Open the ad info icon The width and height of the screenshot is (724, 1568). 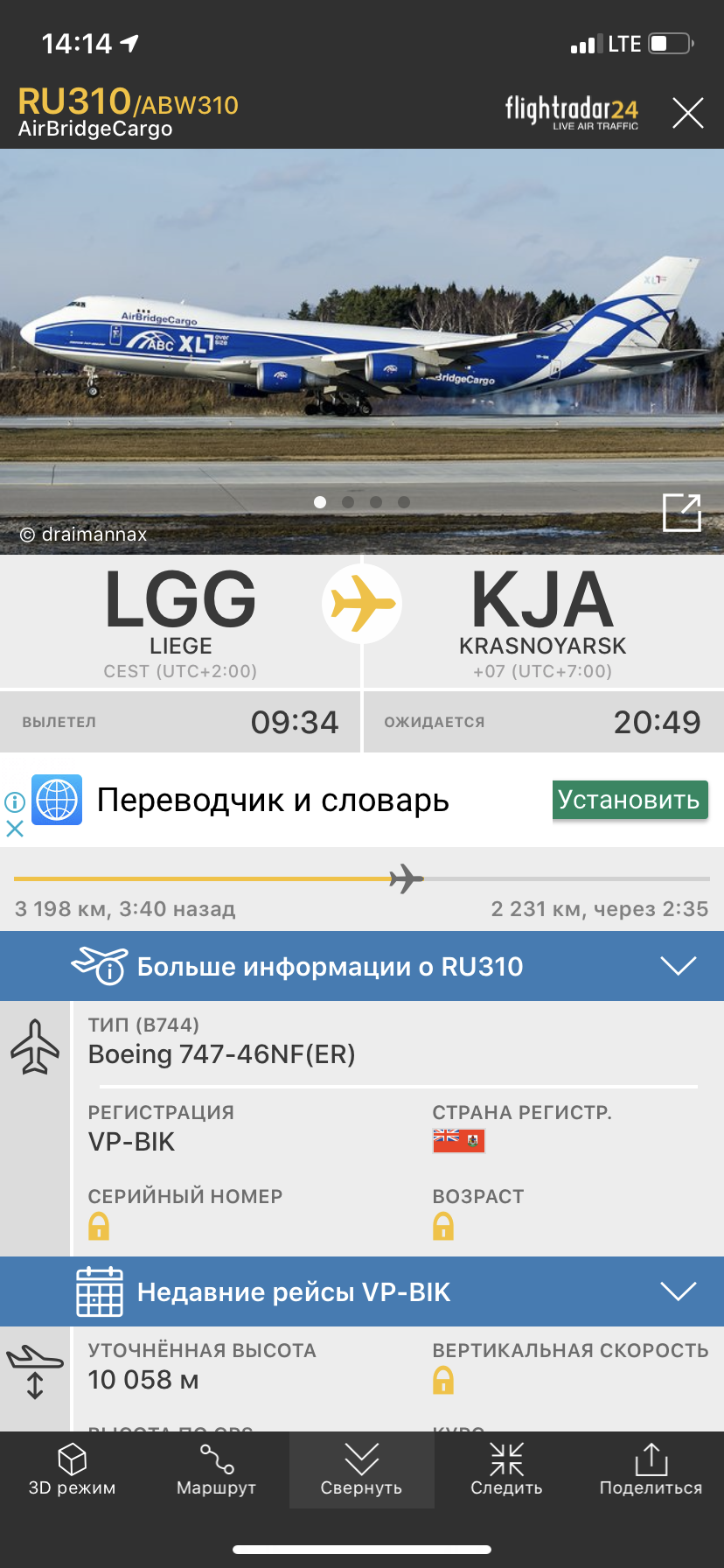(15, 801)
